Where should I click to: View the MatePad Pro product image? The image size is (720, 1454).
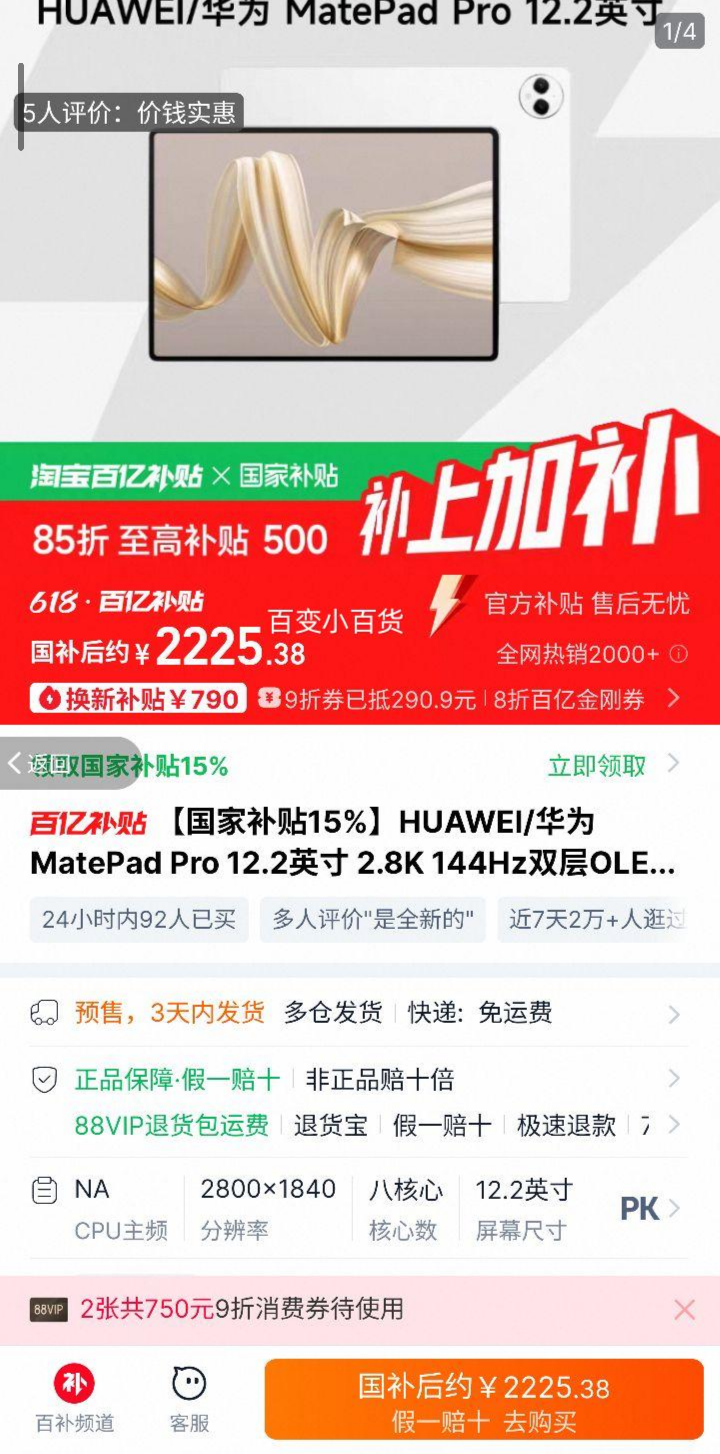(x=324, y=244)
